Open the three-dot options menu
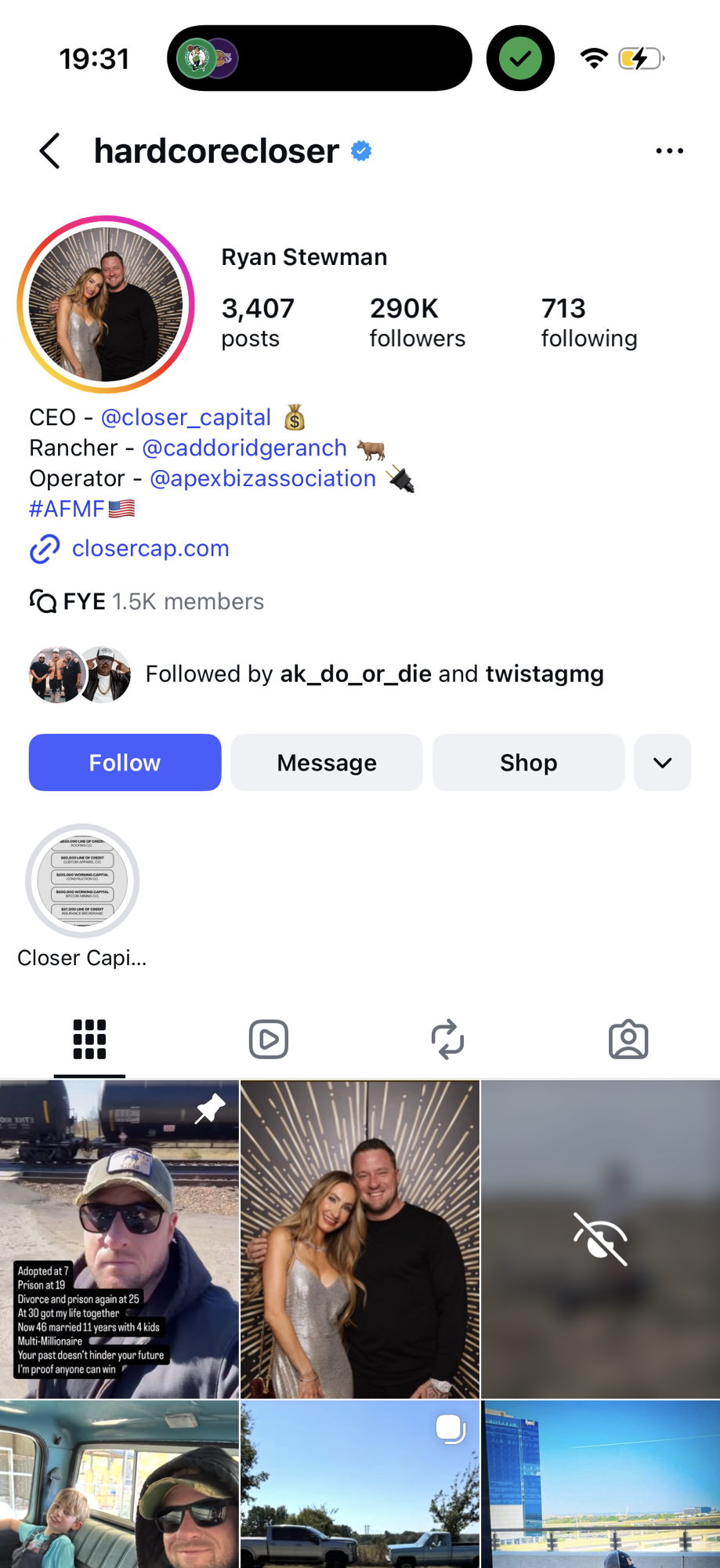The image size is (720, 1568). pos(669,151)
